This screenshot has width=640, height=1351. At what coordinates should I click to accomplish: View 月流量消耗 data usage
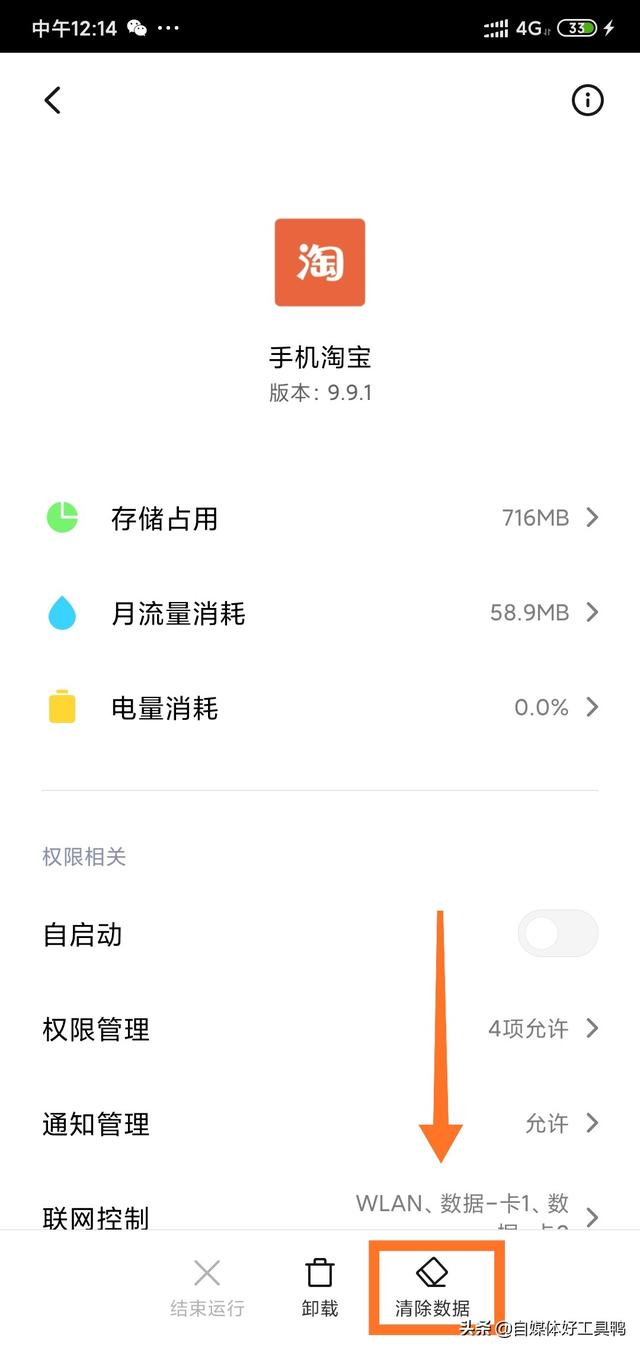tap(320, 613)
